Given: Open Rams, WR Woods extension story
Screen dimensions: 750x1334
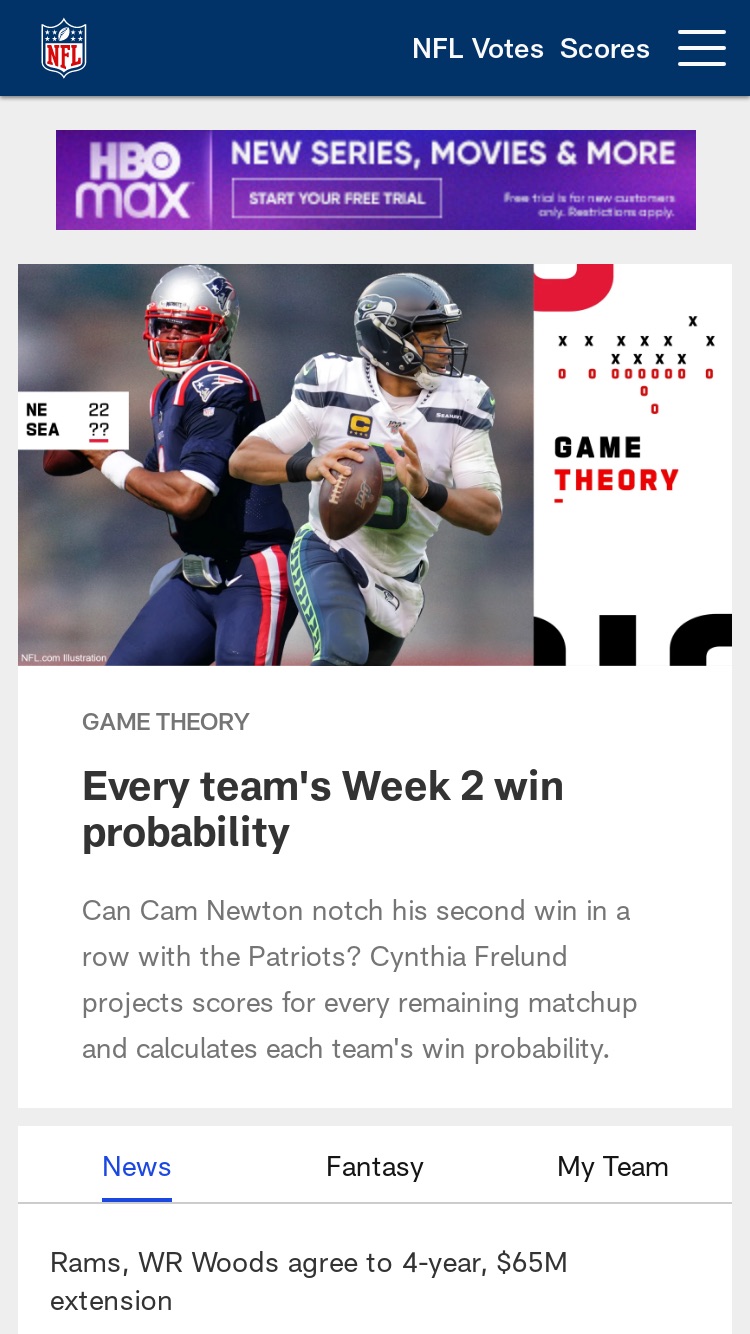Looking at the screenshot, I should point(309,1282).
